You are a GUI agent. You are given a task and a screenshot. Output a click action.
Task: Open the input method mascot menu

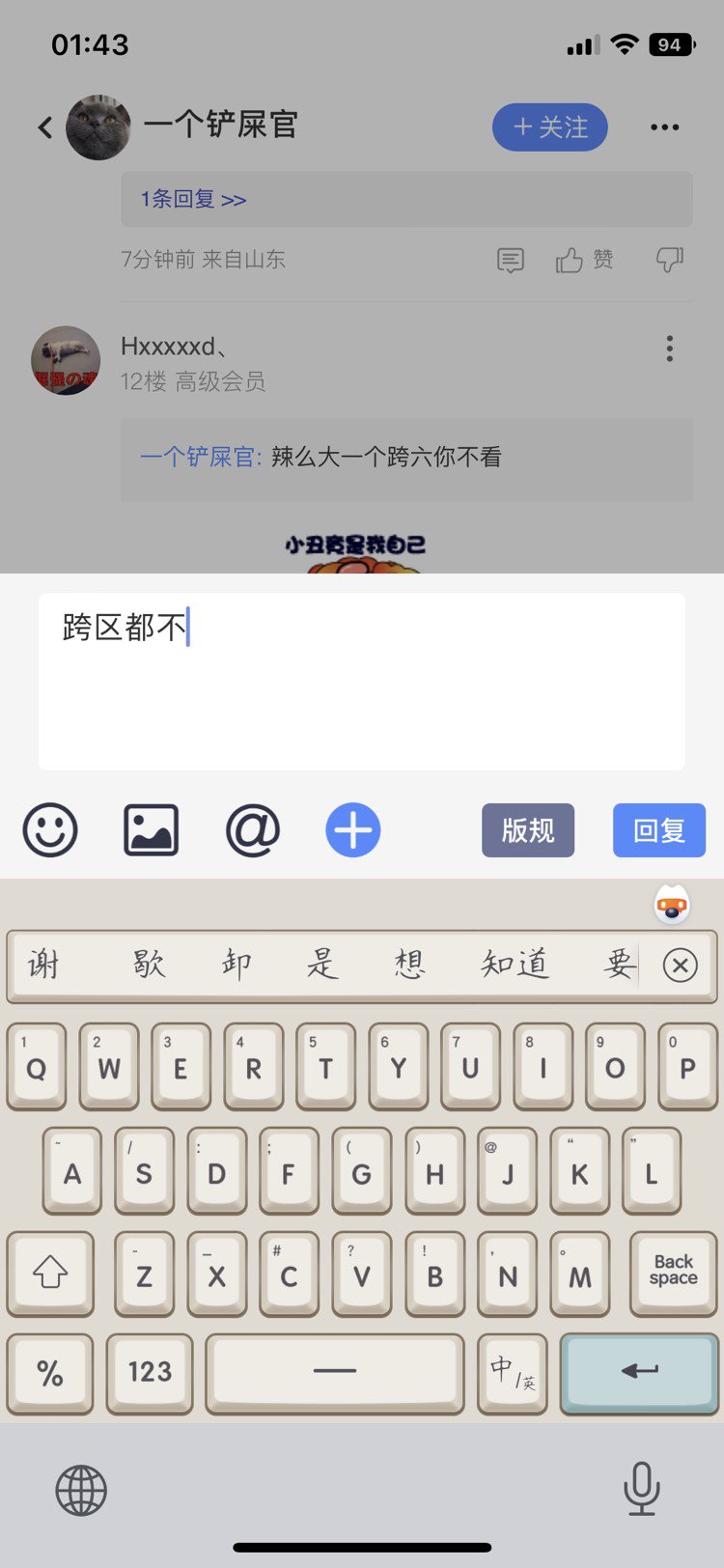[672, 906]
